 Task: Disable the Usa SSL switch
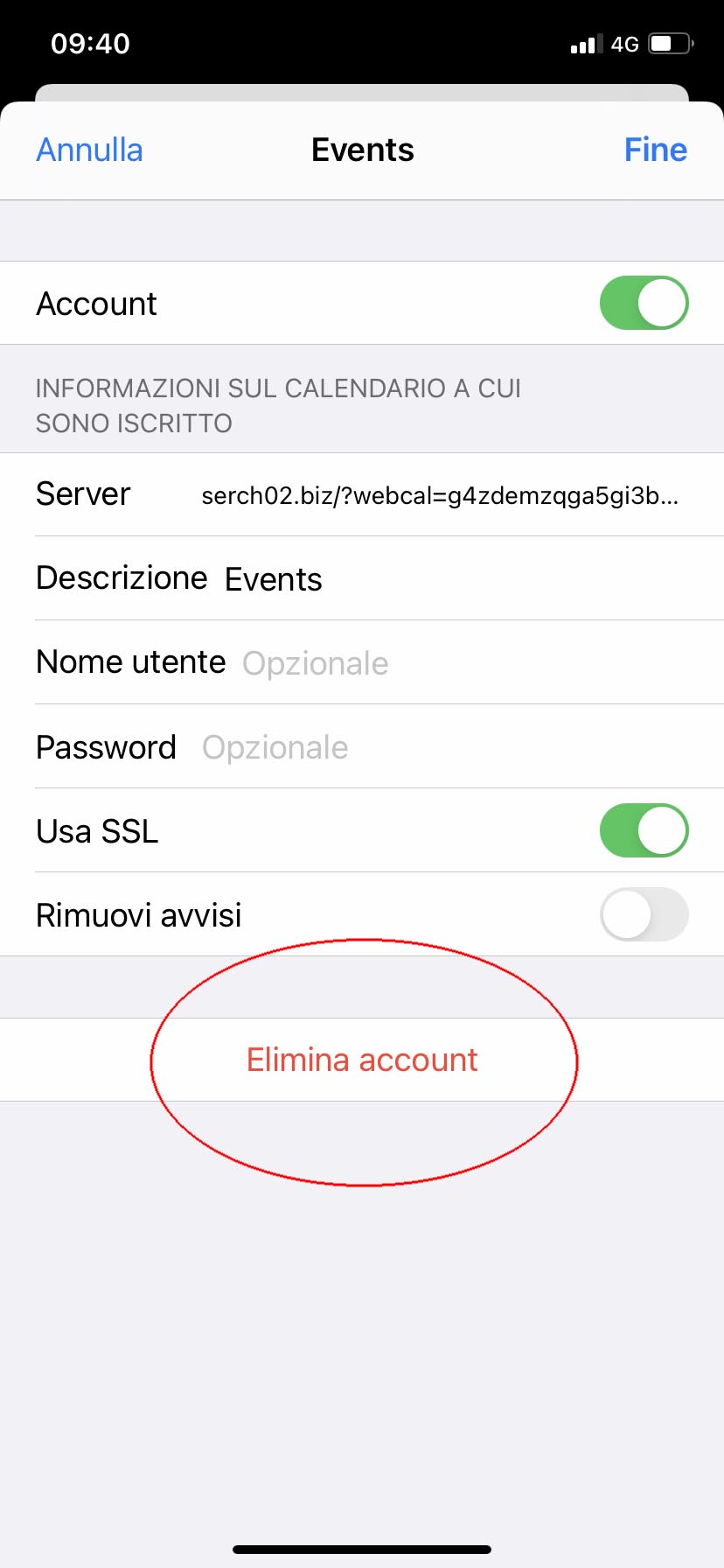click(x=644, y=830)
